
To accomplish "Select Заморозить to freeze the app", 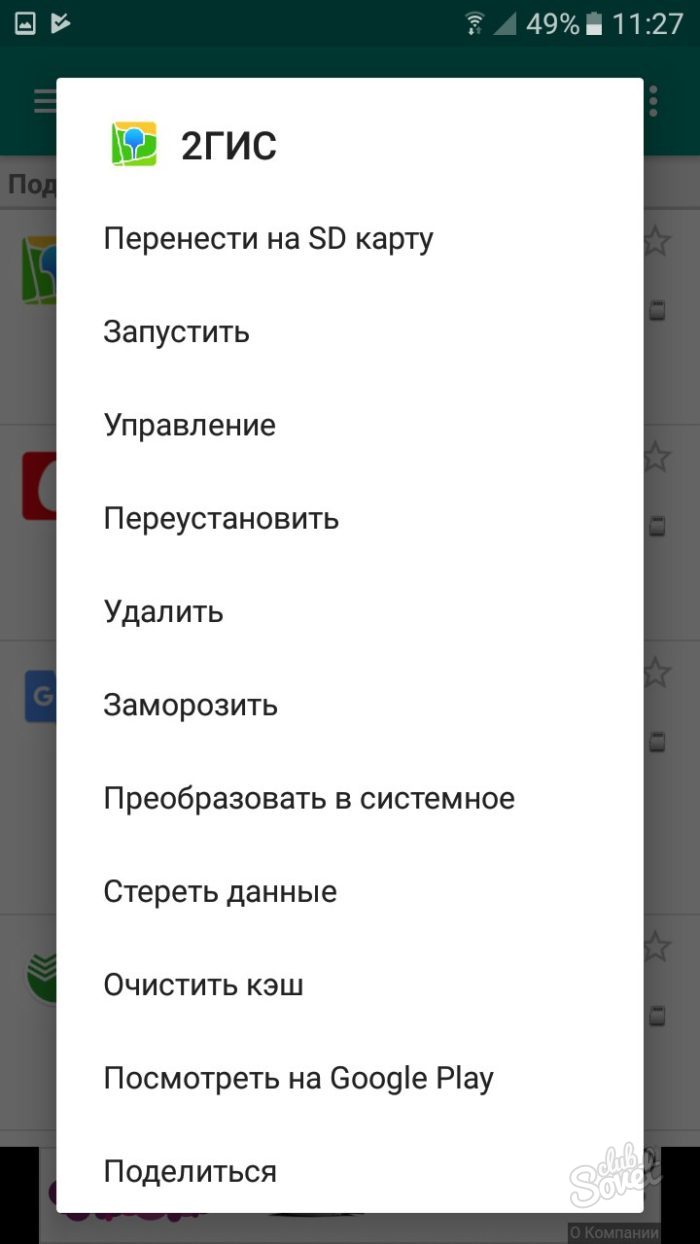I will (x=190, y=705).
